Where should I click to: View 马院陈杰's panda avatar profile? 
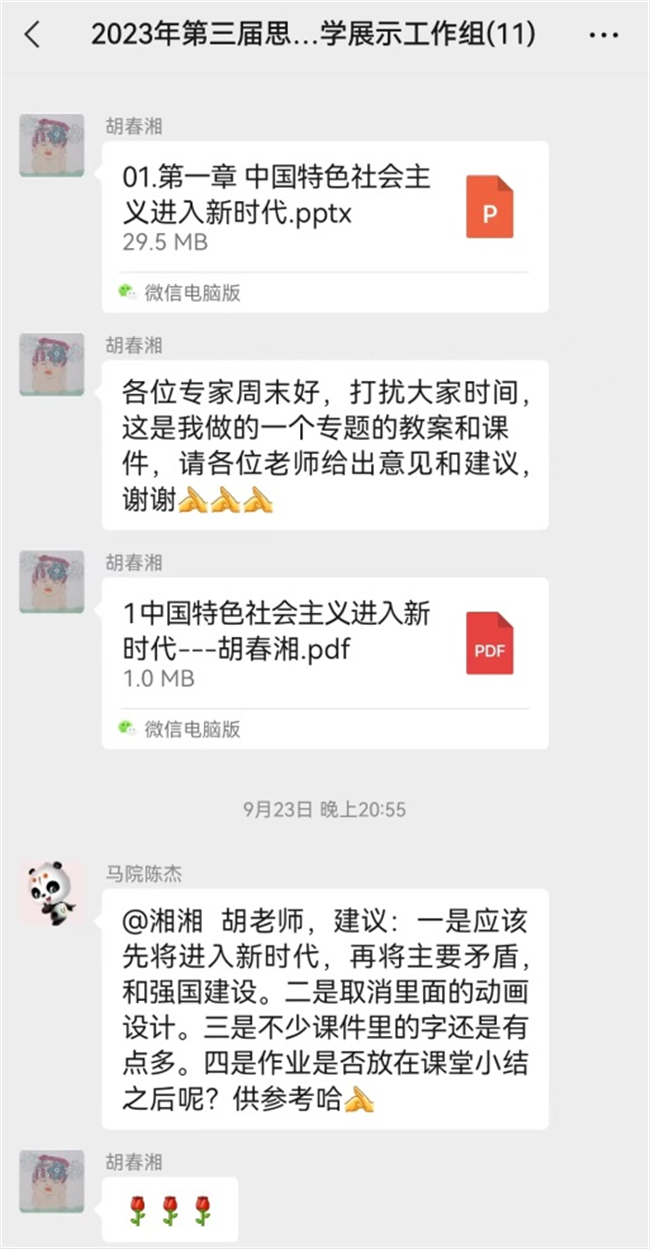tap(52, 894)
